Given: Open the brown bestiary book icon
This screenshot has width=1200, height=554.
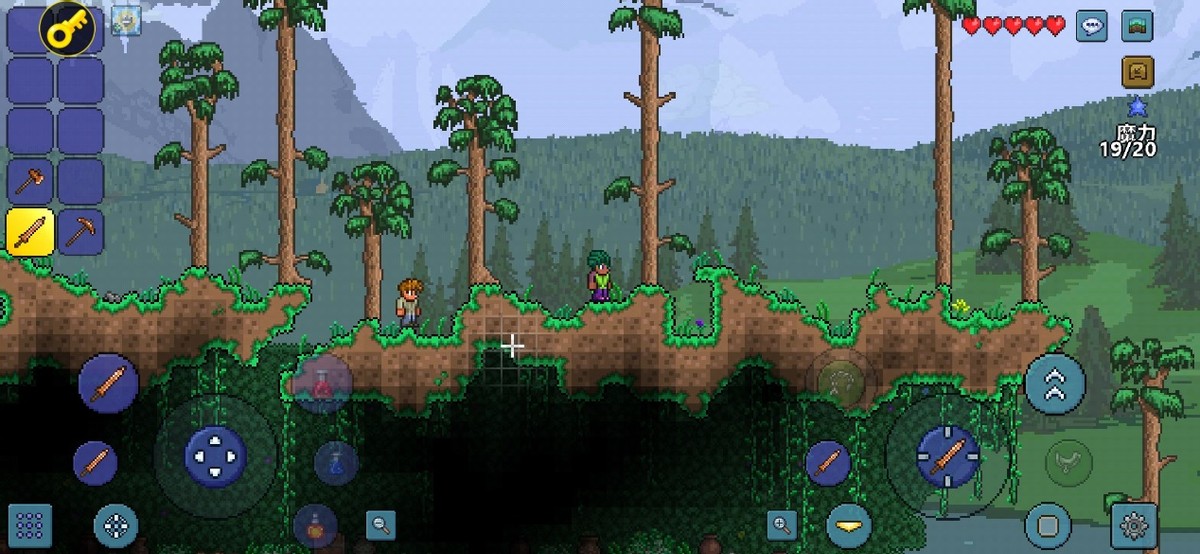Looking at the screenshot, I should [1138, 71].
